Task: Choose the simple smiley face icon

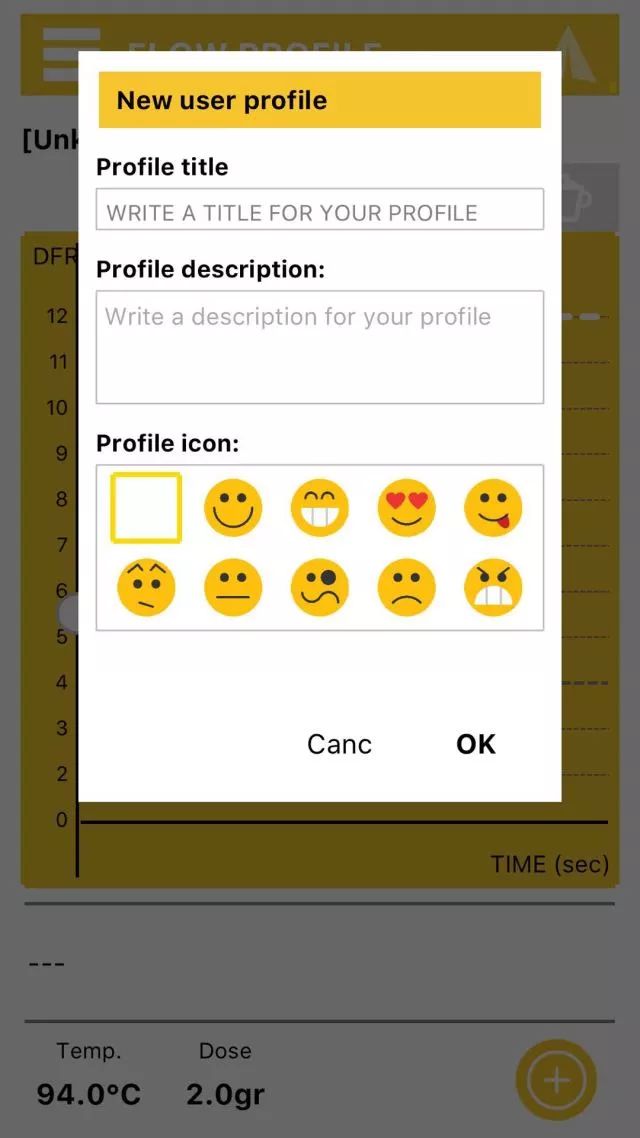Action: tap(233, 508)
